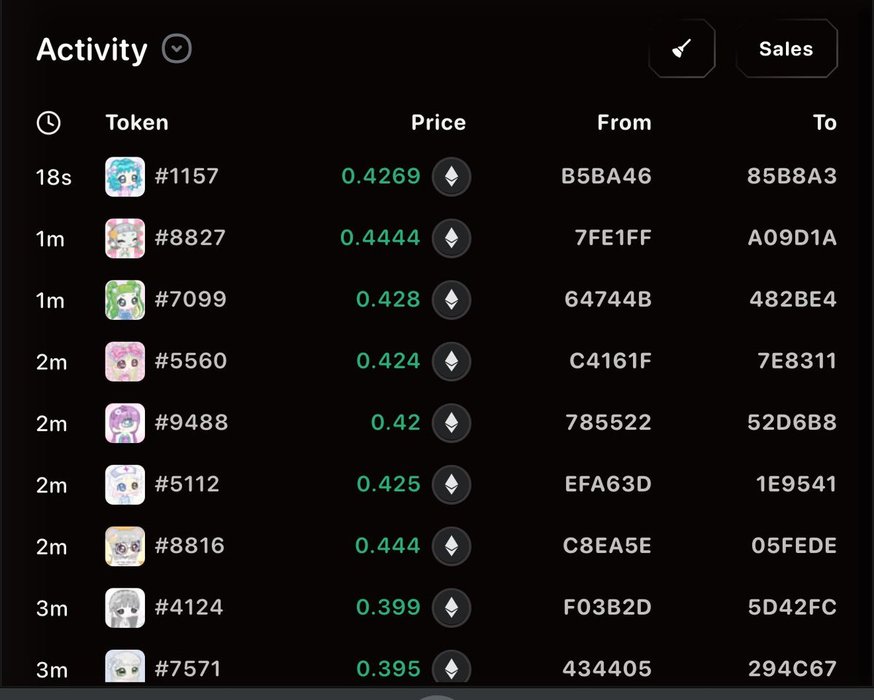View buyer wallet 482BE4
This screenshot has width=874, height=700.
[x=793, y=300]
